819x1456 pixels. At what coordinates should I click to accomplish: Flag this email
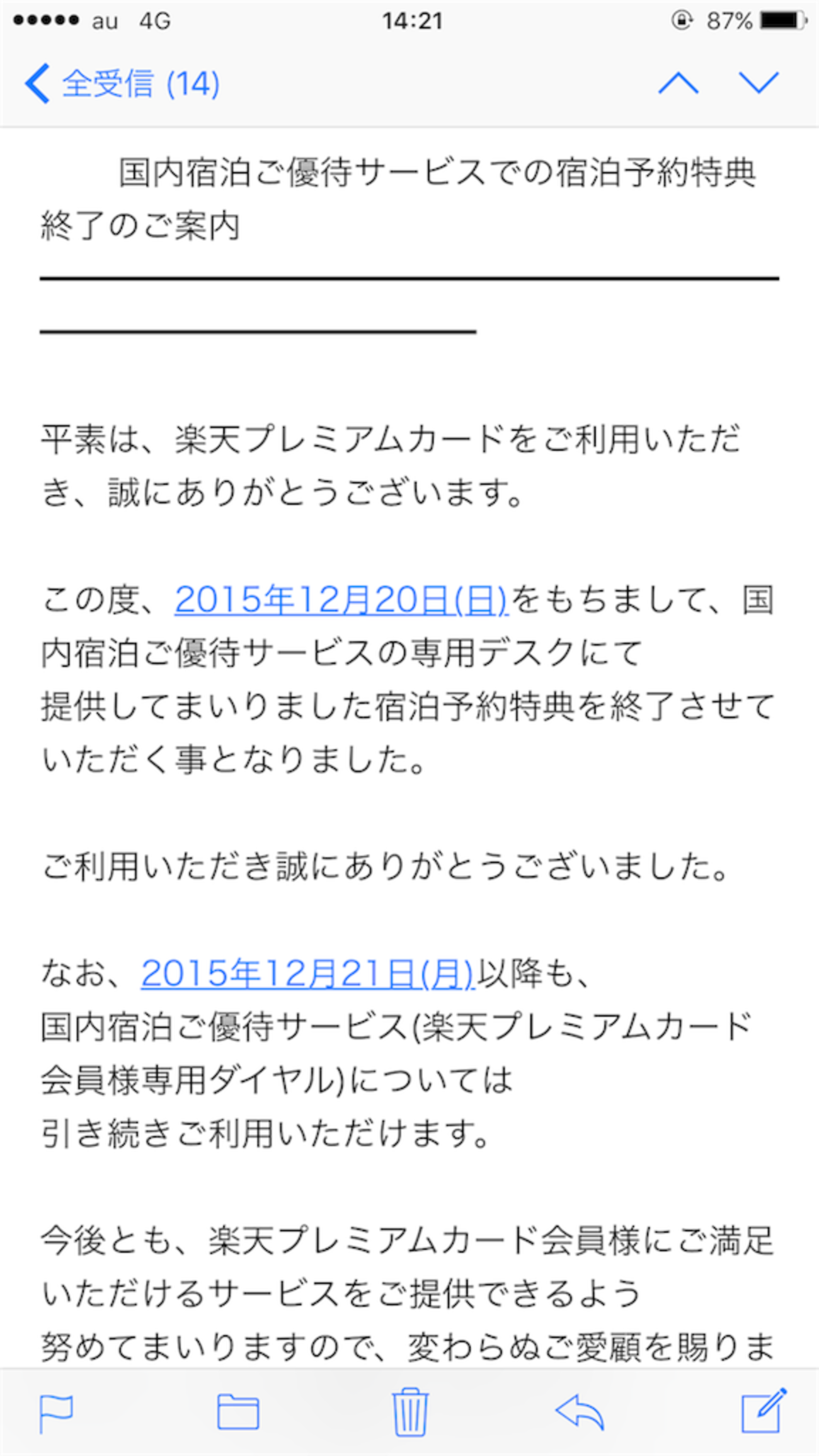57,1413
